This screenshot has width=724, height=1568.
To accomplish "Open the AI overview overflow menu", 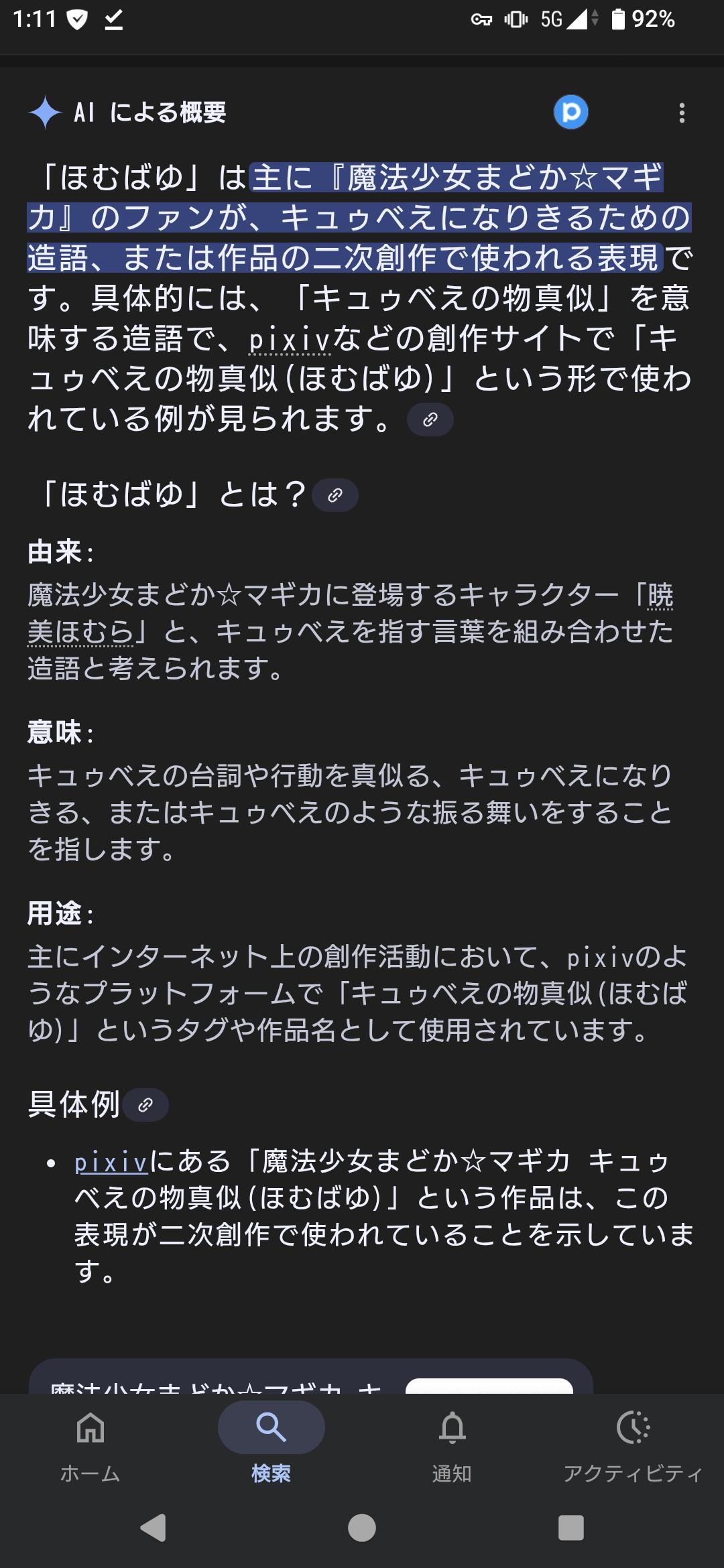I will [x=682, y=113].
